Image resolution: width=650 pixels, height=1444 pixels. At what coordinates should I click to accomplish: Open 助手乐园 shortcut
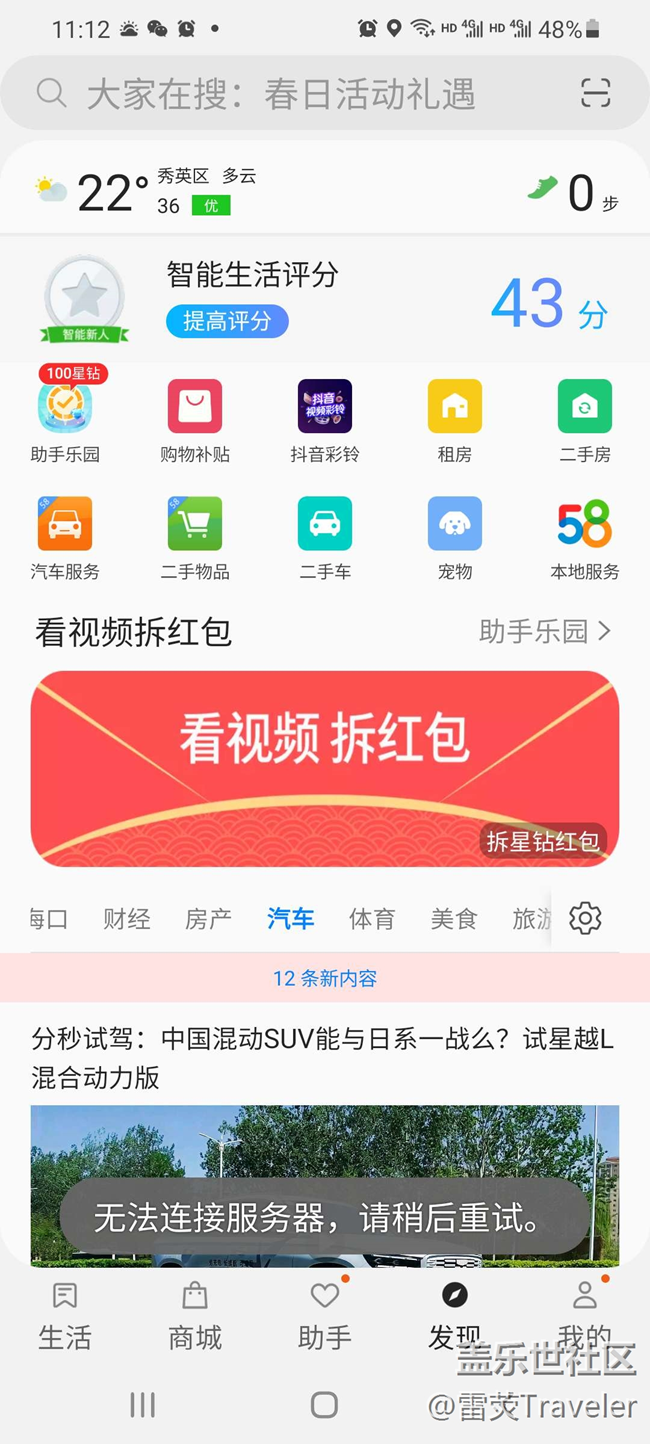[x=65, y=418]
